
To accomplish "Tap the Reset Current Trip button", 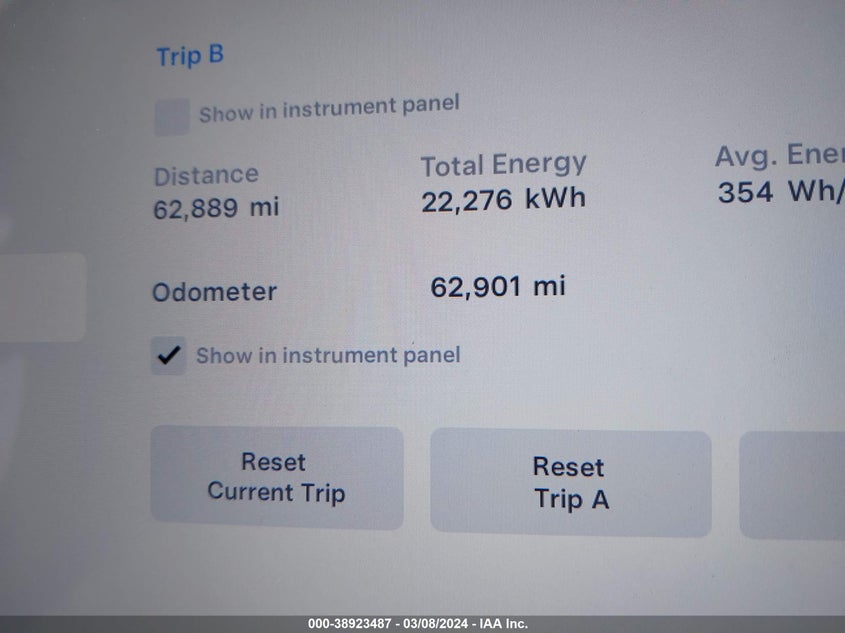I will coord(276,477).
